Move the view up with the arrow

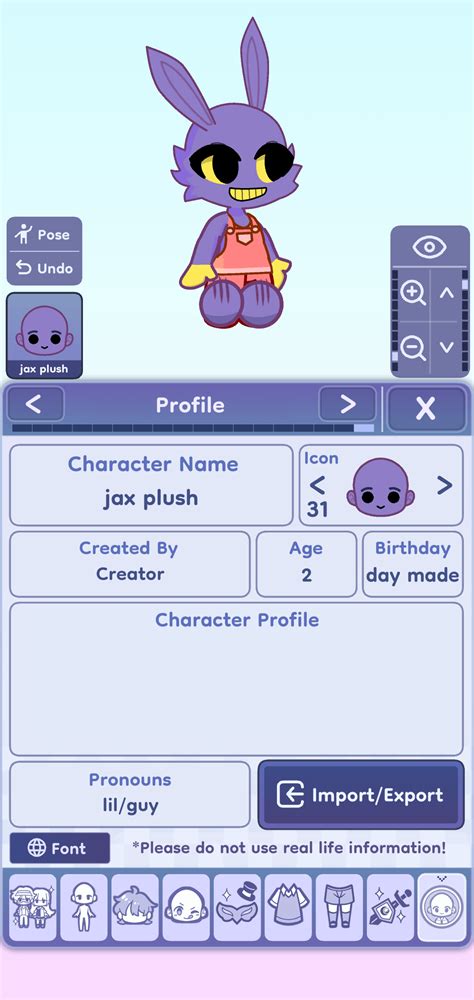coord(447,294)
